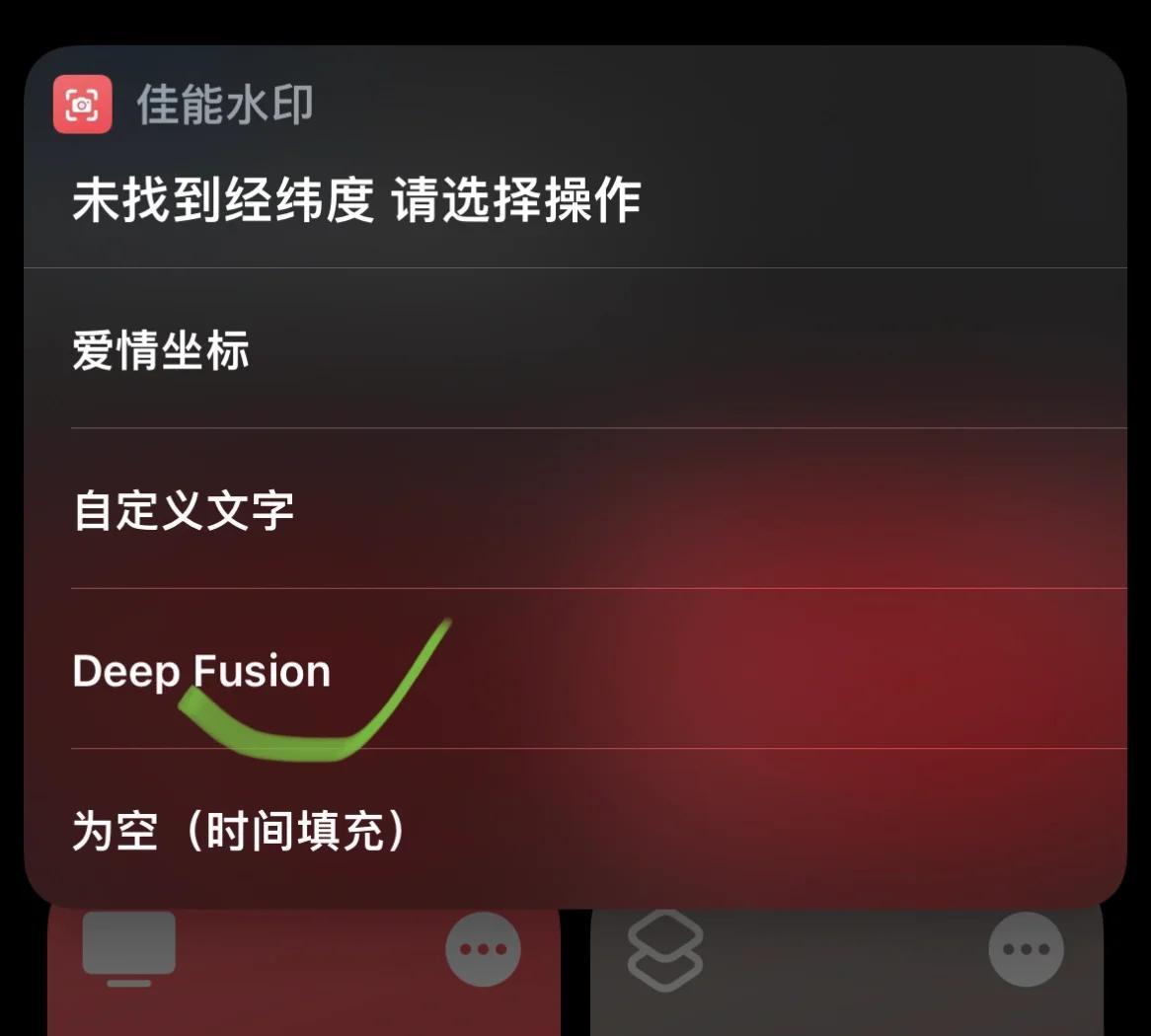Open options of the gray shortcut tile
The width and height of the screenshot is (1151, 1036).
pyautogui.click(x=1026, y=950)
